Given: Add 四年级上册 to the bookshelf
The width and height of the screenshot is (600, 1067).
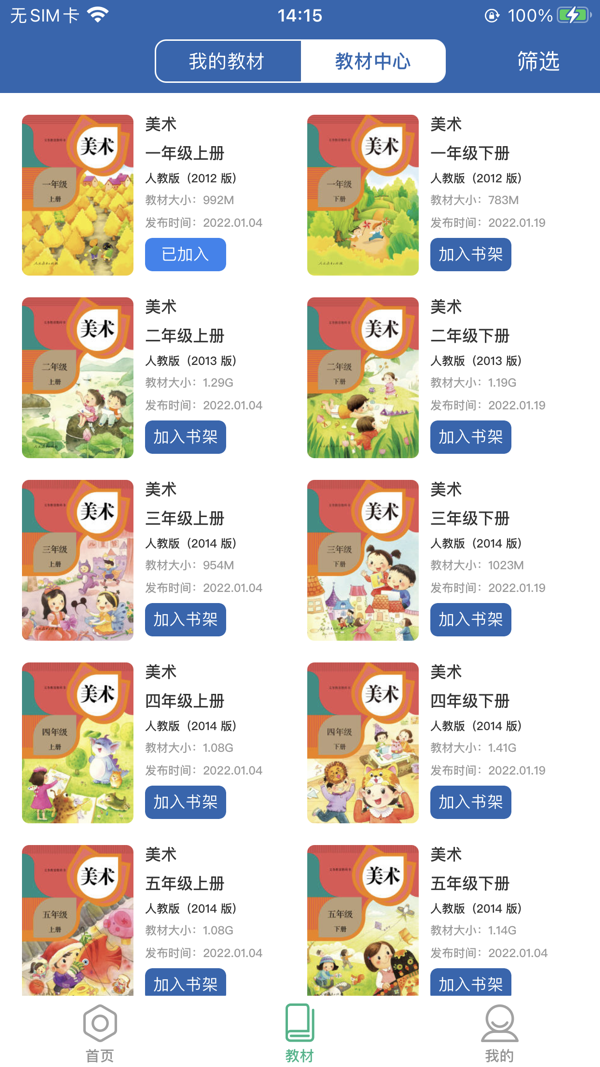Looking at the screenshot, I should (185, 802).
